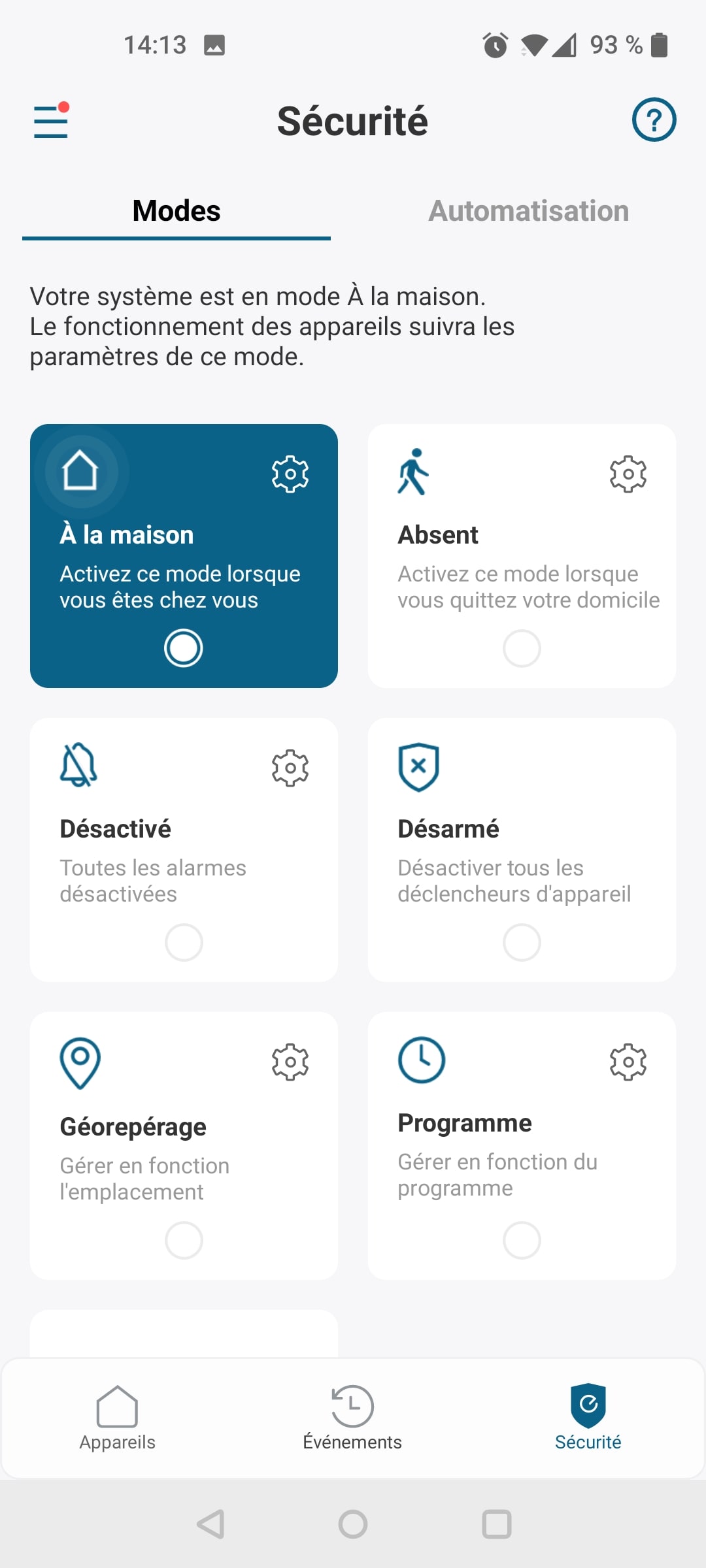Select the Modes tab

coord(176,211)
